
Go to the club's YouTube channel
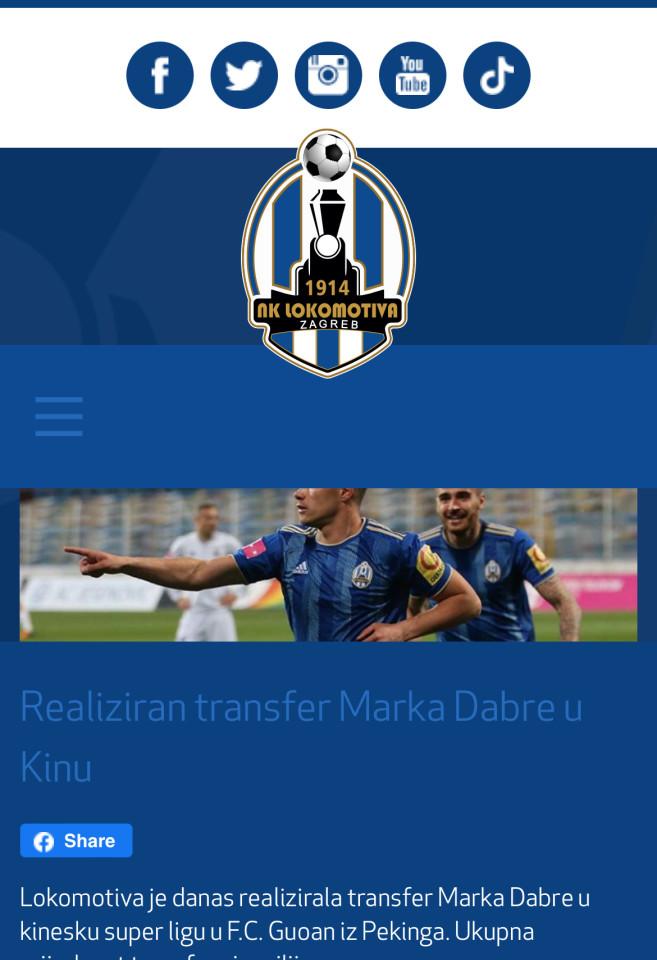click(x=412, y=75)
